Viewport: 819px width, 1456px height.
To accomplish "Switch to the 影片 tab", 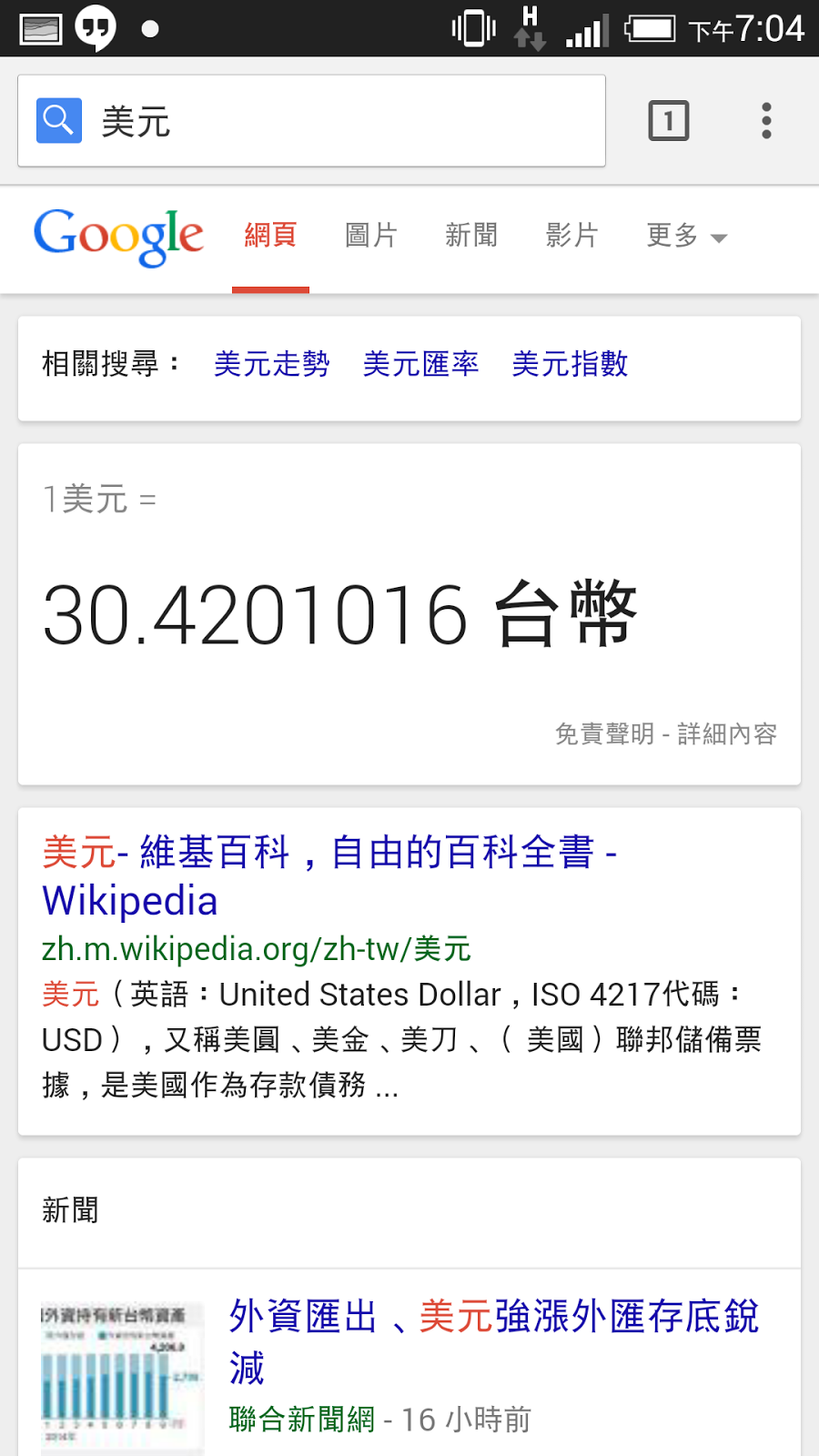I will tap(571, 236).
